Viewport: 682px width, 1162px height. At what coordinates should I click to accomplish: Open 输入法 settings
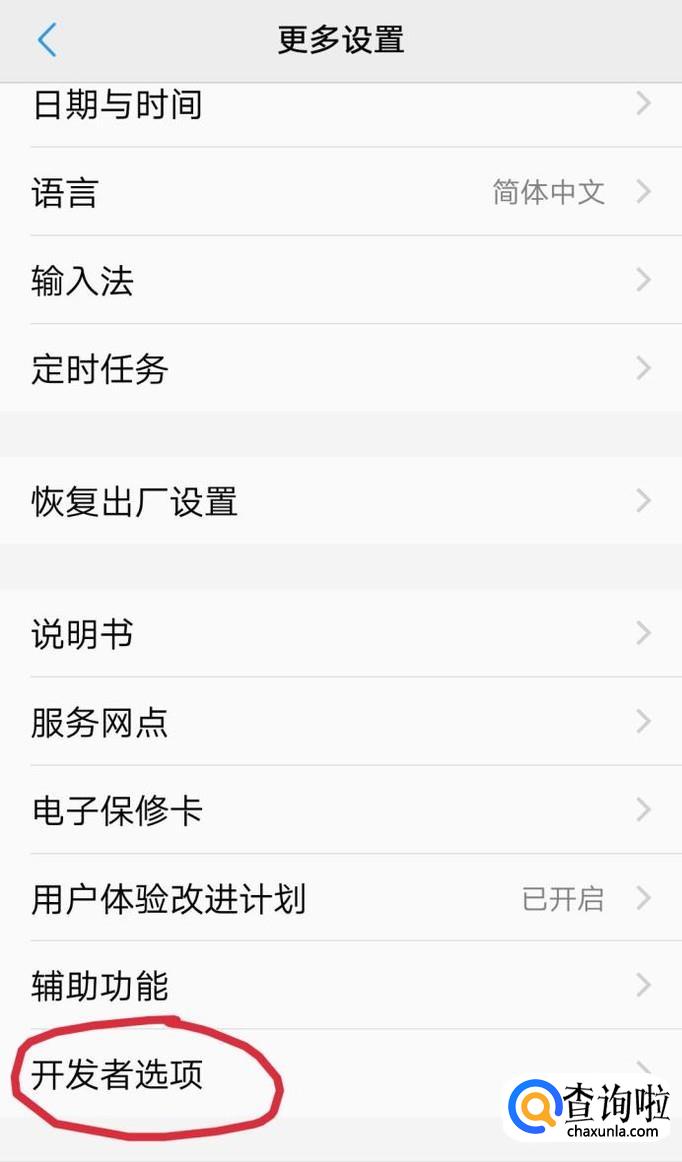click(340, 281)
